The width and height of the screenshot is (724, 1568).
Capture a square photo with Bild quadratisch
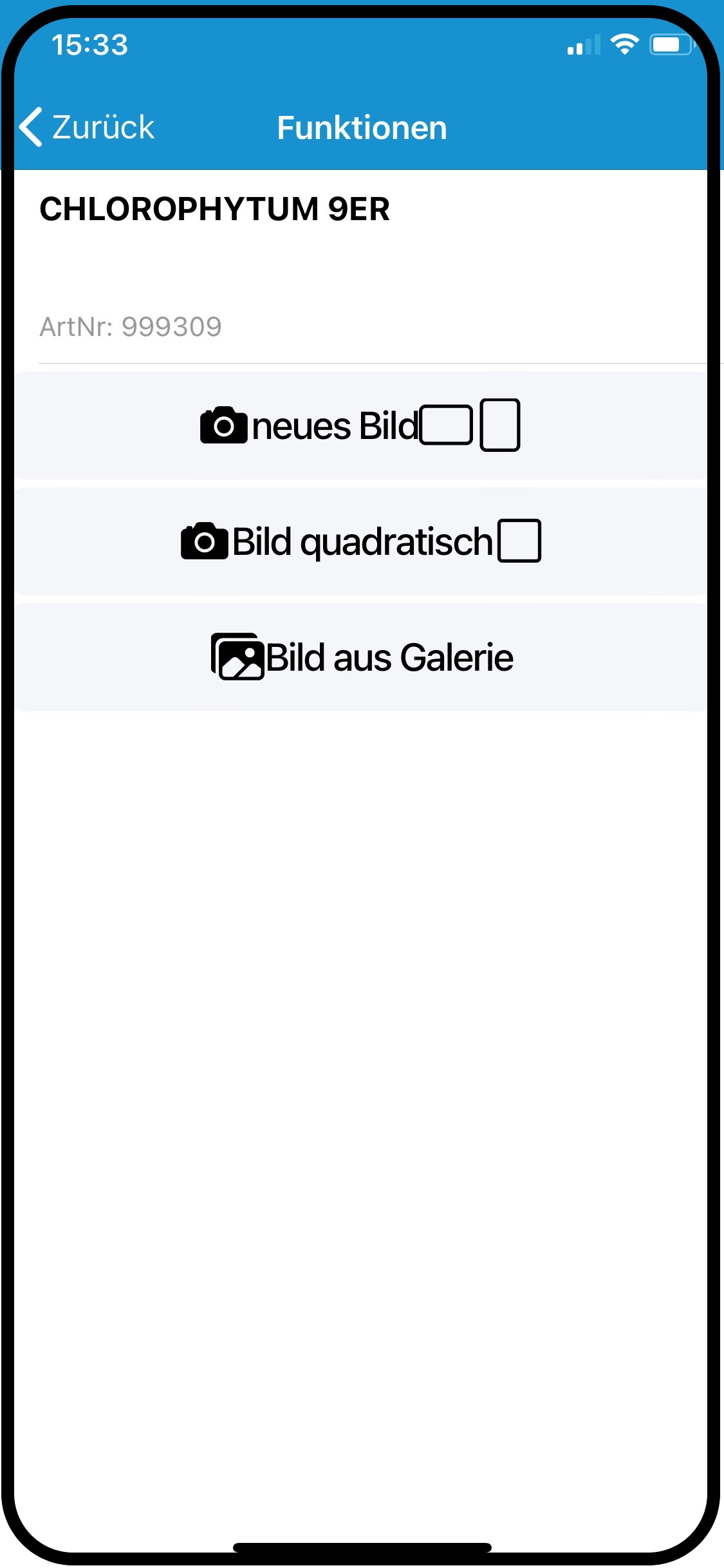click(x=360, y=541)
